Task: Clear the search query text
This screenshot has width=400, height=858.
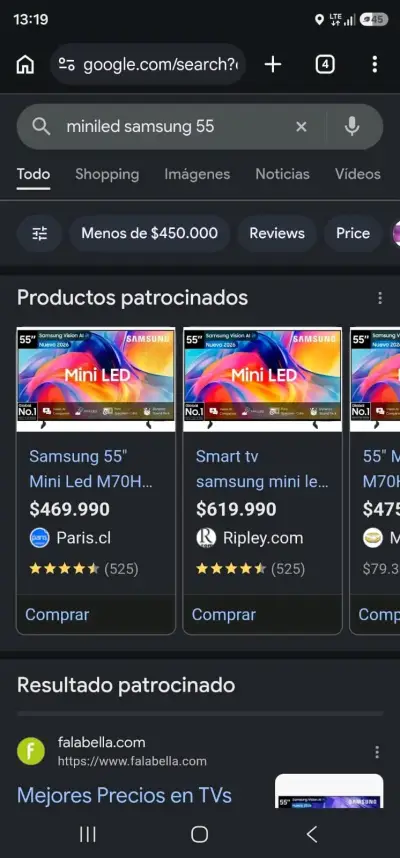Action: [x=302, y=127]
